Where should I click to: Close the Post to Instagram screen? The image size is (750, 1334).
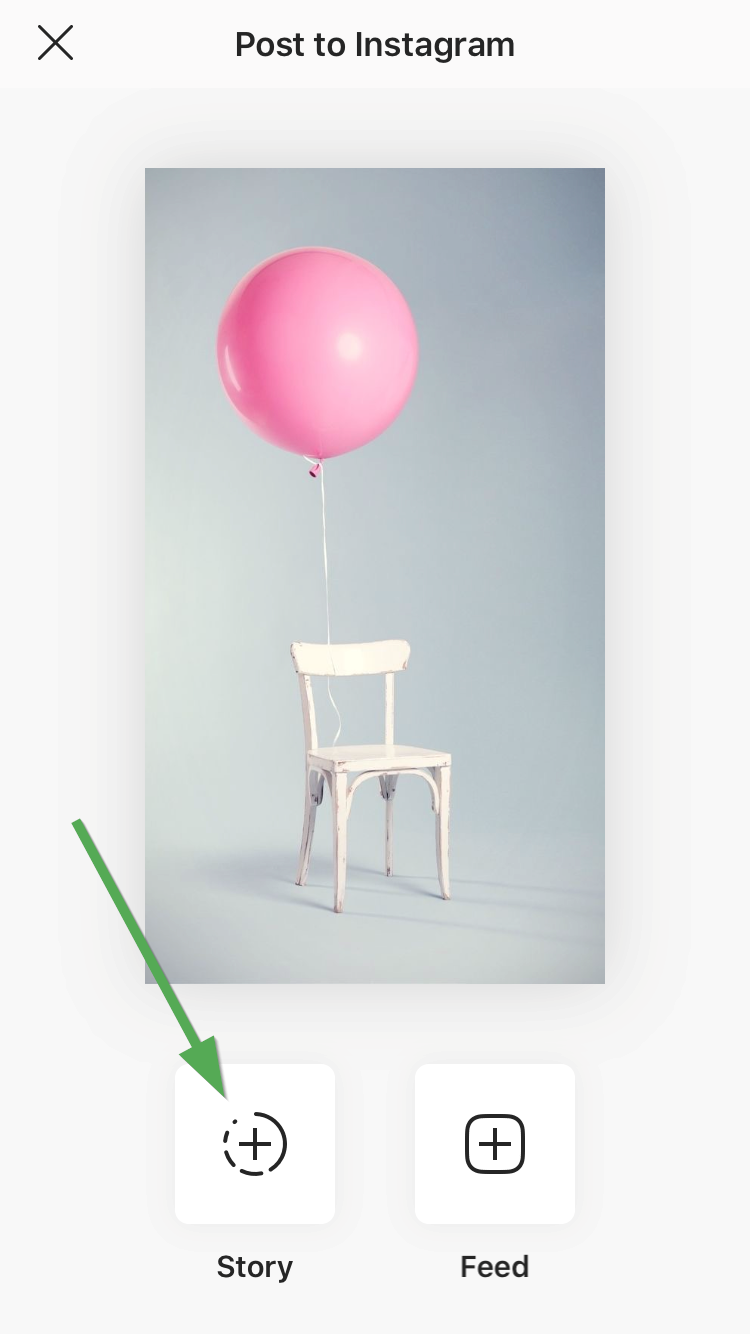pos(55,43)
